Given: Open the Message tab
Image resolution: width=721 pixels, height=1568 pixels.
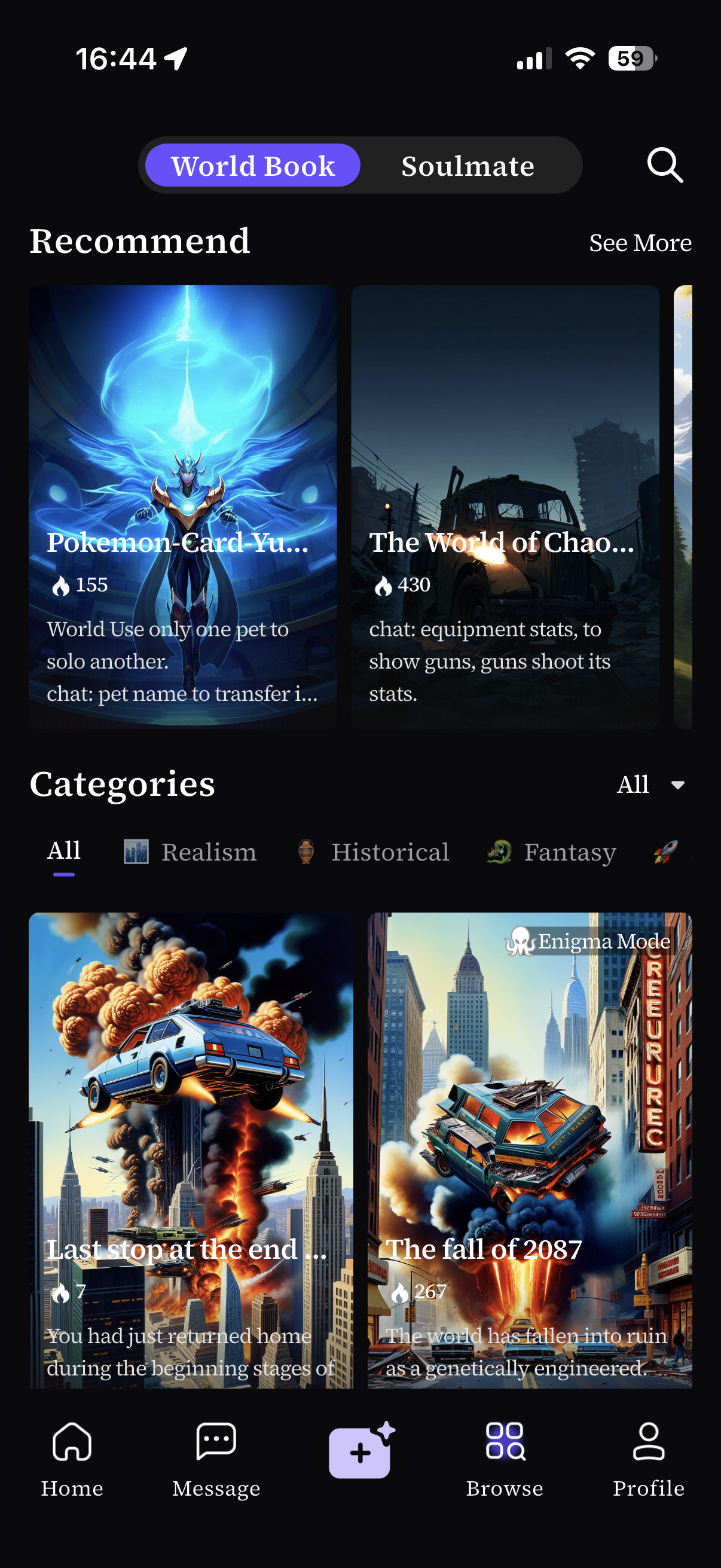Looking at the screenshot, I should pyautogui.click(x=216, y=1459).
